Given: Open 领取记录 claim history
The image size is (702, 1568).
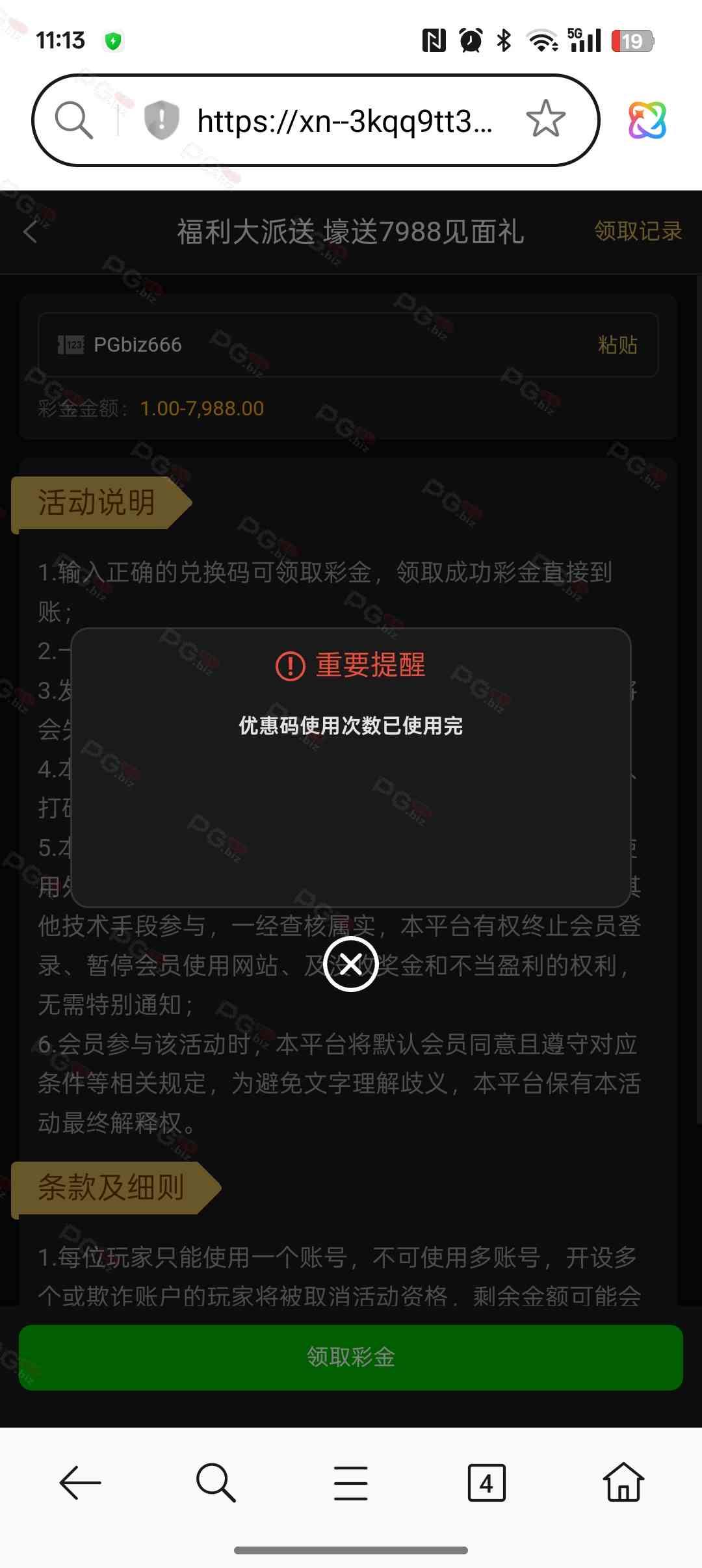Looking at the screenshot, I should [x=638, y=231].
